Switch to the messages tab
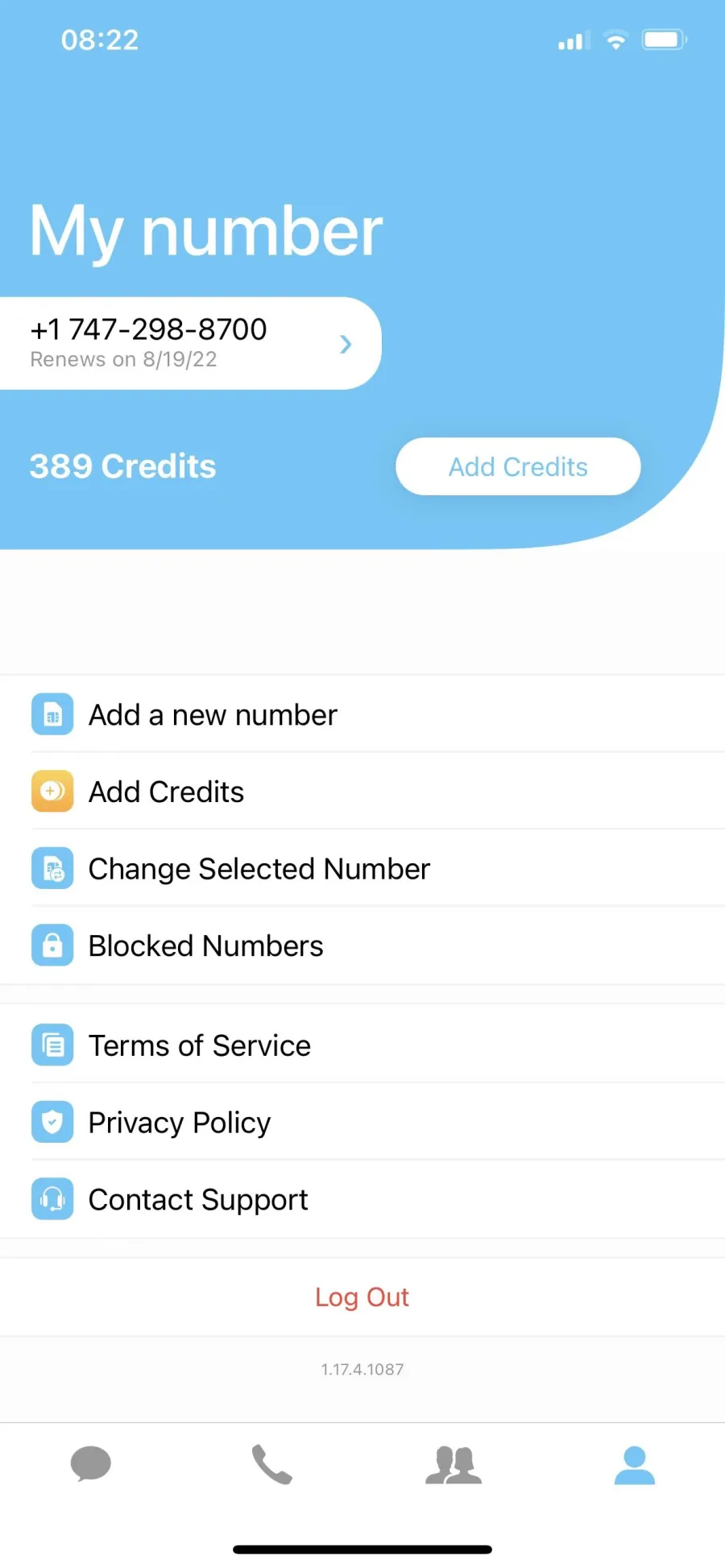Image resolution: width=725 pixels, height=1568 pixels. point(91,1464)
